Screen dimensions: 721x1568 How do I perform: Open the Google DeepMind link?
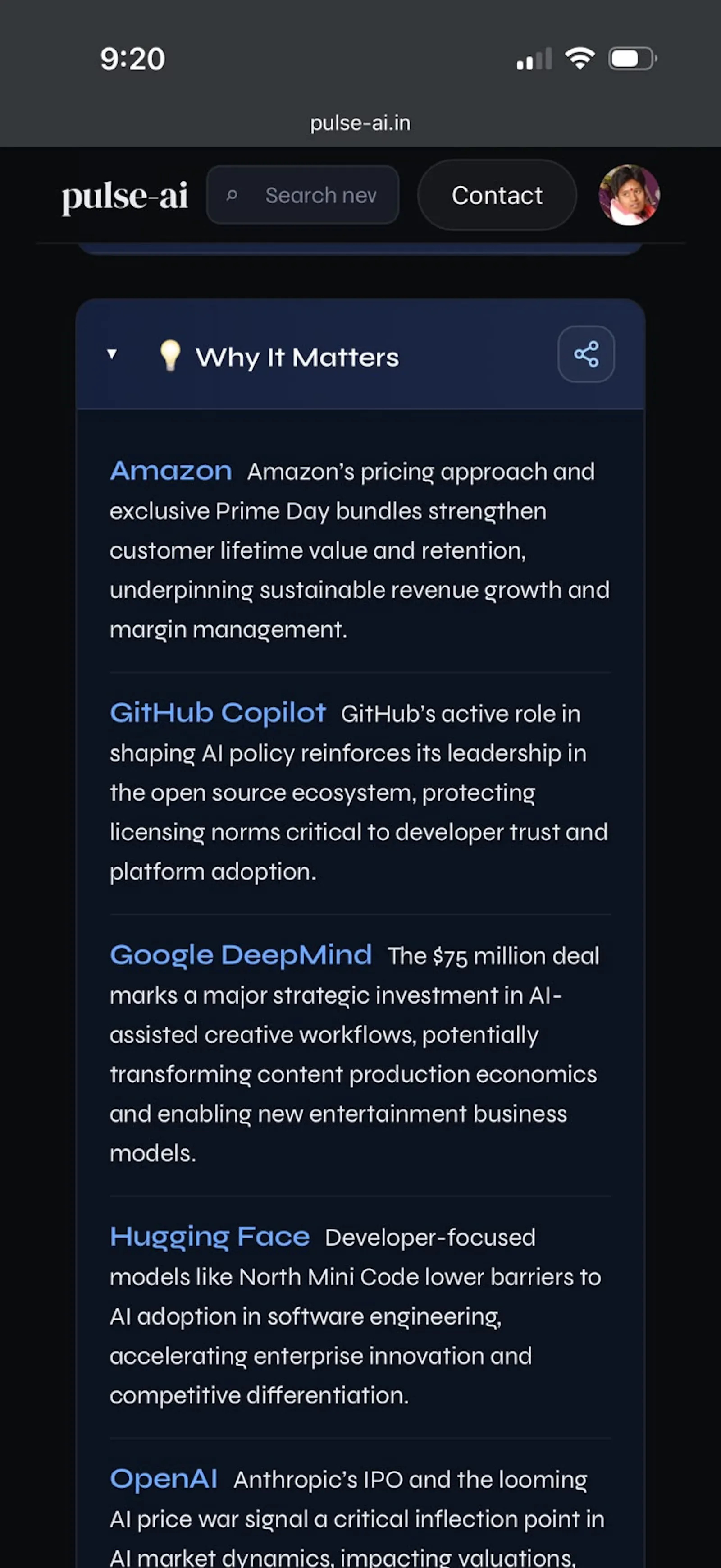[241, 955]
